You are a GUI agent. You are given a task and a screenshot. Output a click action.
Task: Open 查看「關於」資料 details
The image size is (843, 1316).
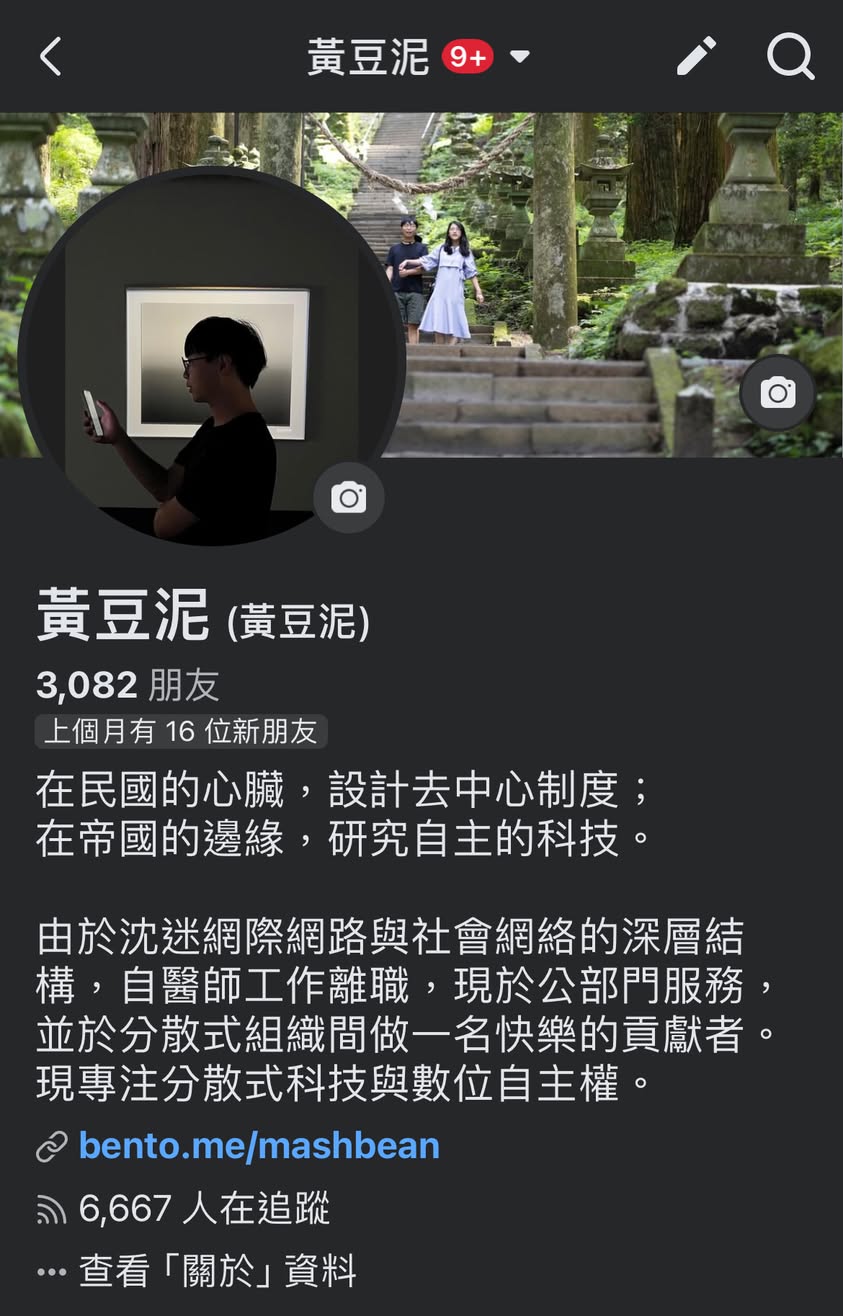217,1272
